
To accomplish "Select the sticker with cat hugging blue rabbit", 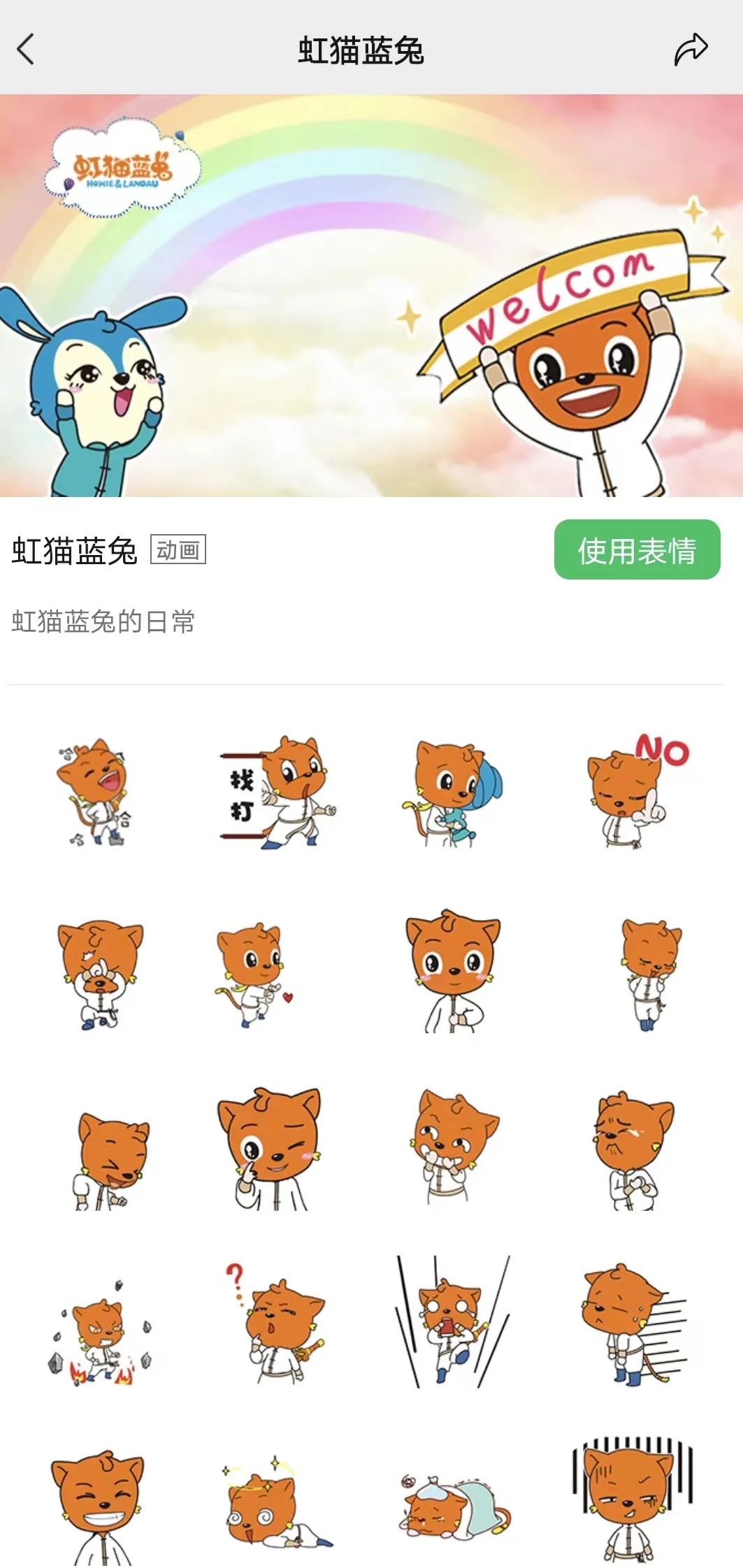I will [453, 793].
